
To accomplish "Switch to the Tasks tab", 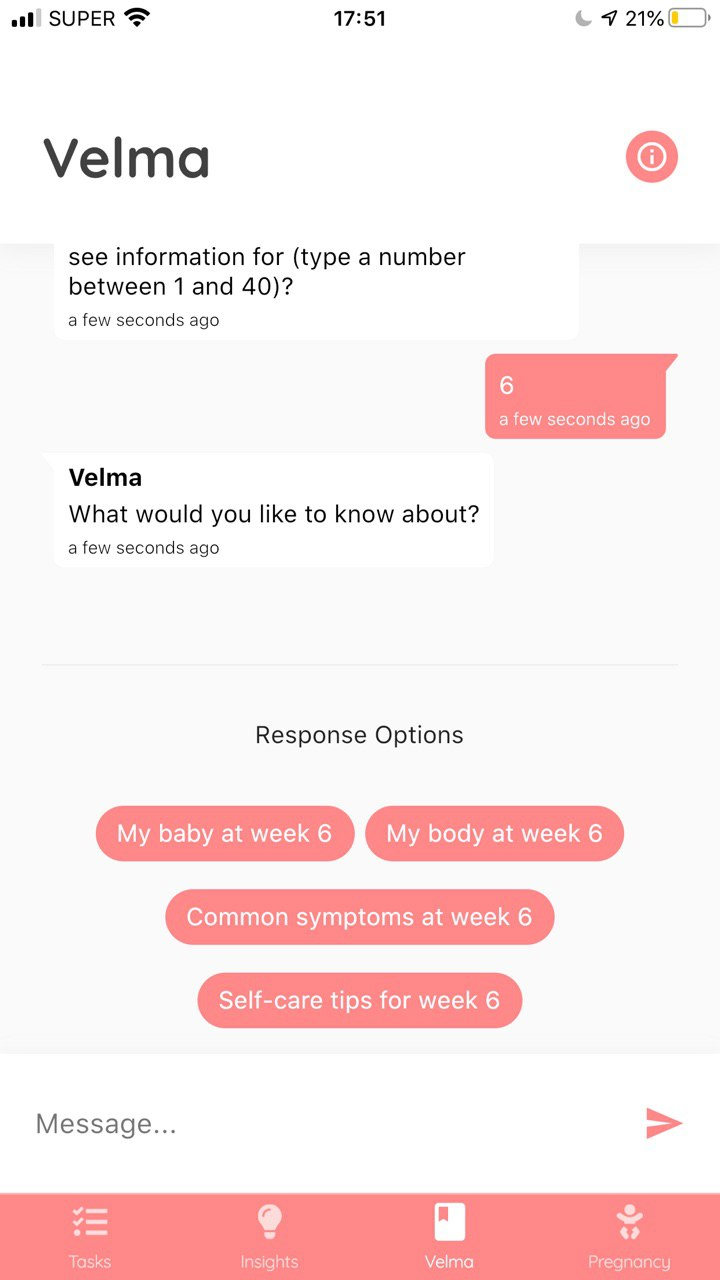I will (90, 1237).
